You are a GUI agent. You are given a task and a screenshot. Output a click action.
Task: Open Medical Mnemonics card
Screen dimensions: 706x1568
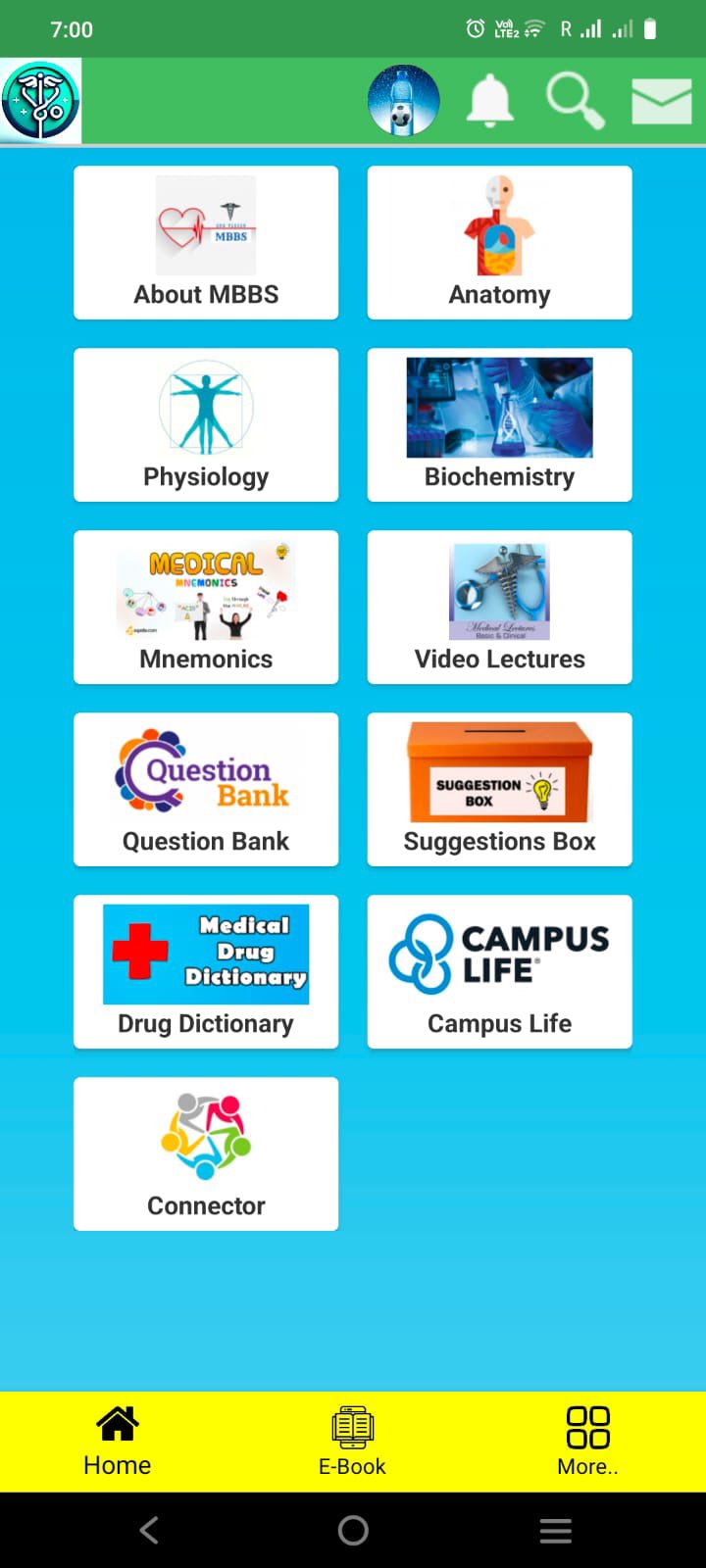(205, 606)
